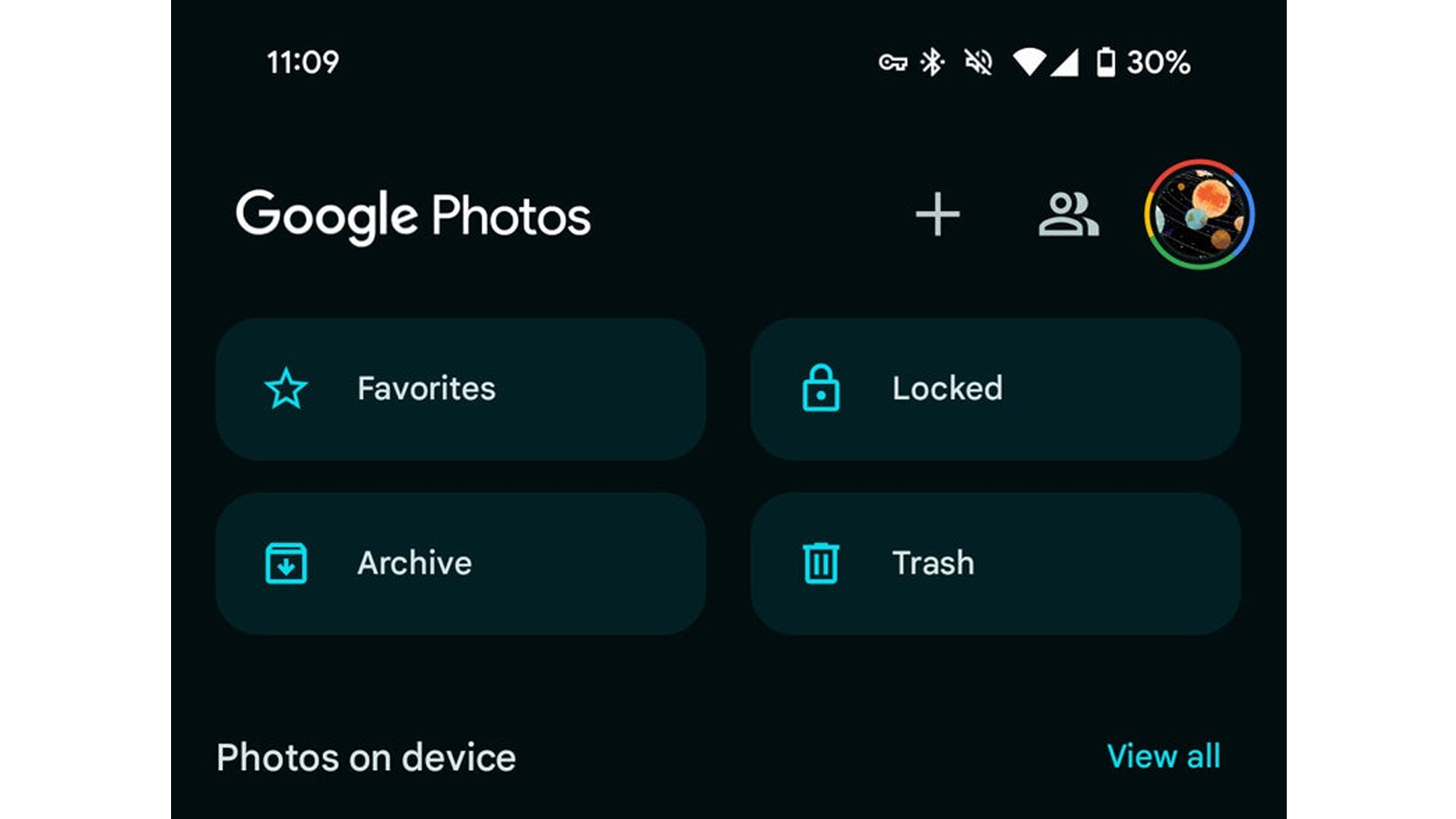Open the Favorites folder
The image size is (1456, 819).
tap(460, 389)
